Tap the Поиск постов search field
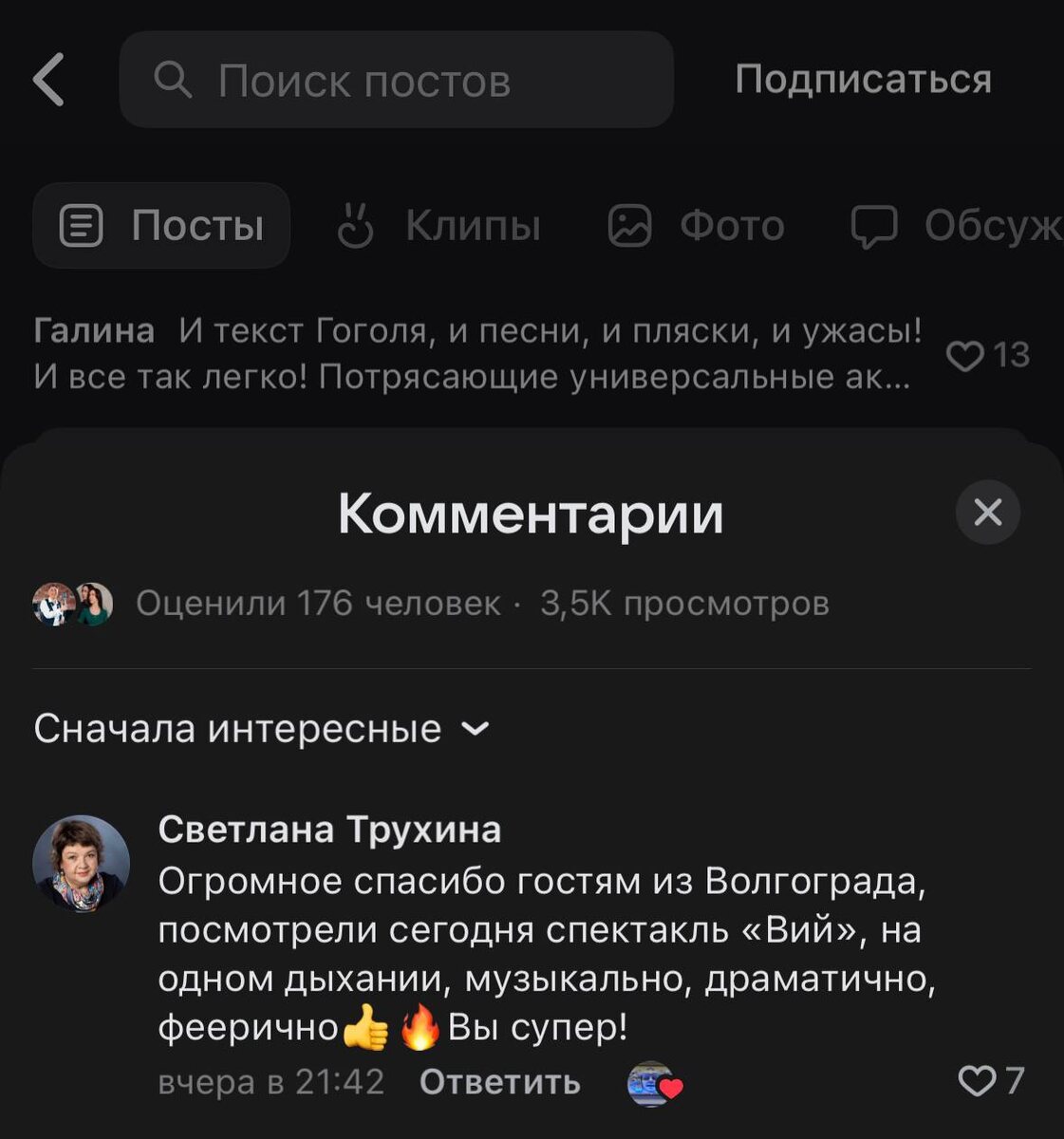Screen dimensions: 1064x1139 [x=397, y=80]
